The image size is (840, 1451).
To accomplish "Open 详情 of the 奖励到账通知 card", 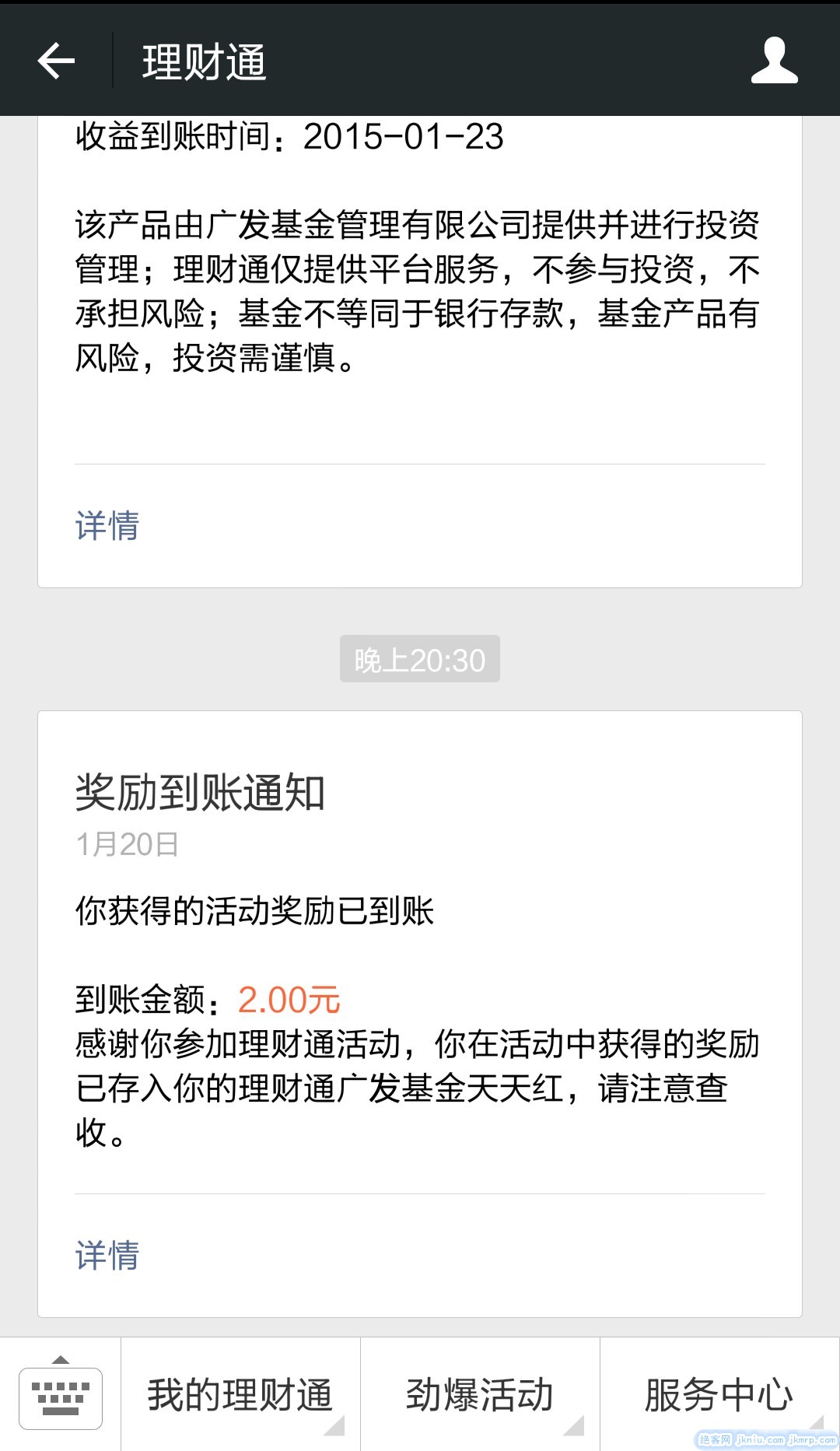I will pyautogui.click(x=107, y=1255).
